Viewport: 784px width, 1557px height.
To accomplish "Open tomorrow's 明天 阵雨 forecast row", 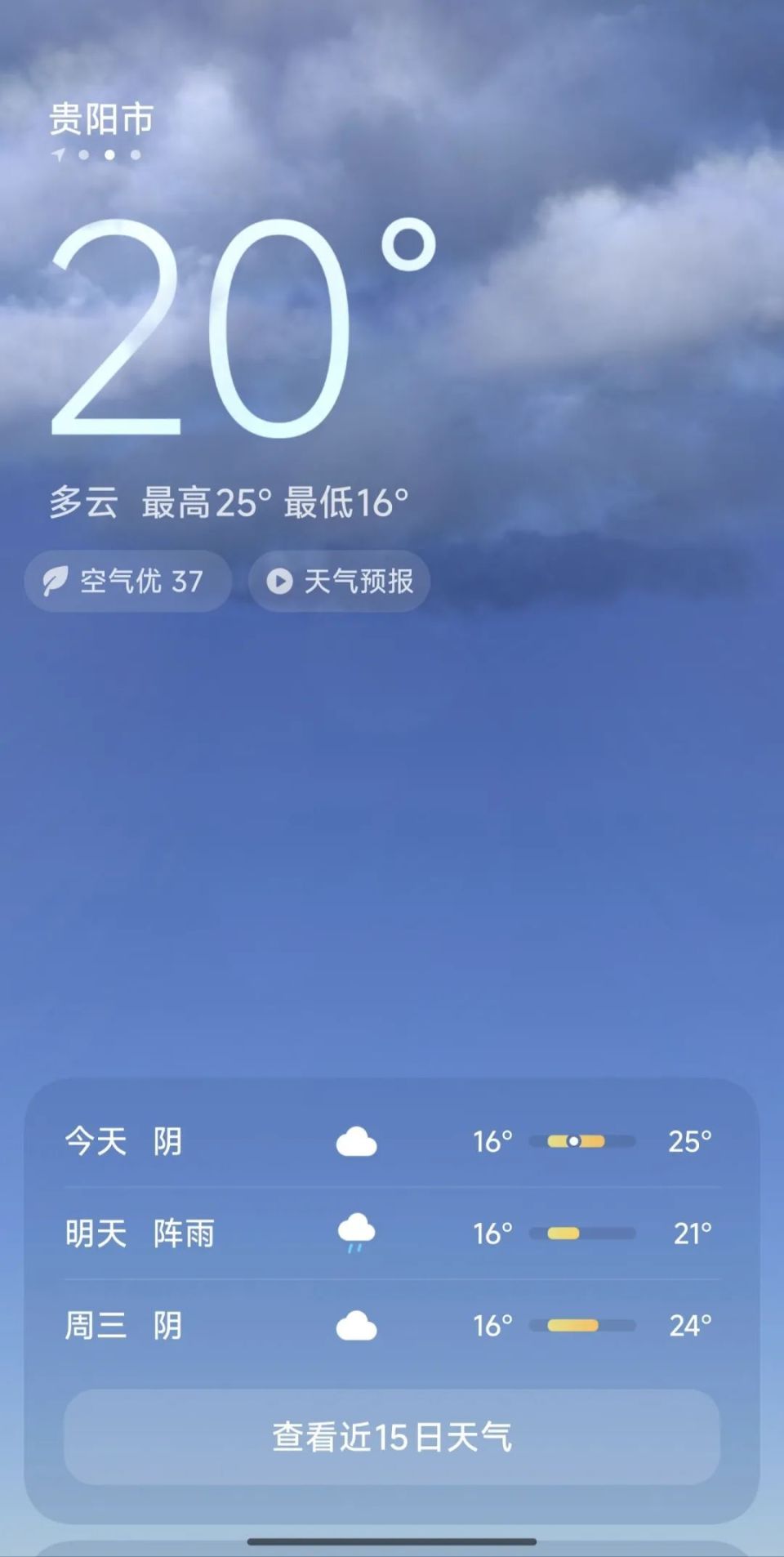I will click(392, 1233).
